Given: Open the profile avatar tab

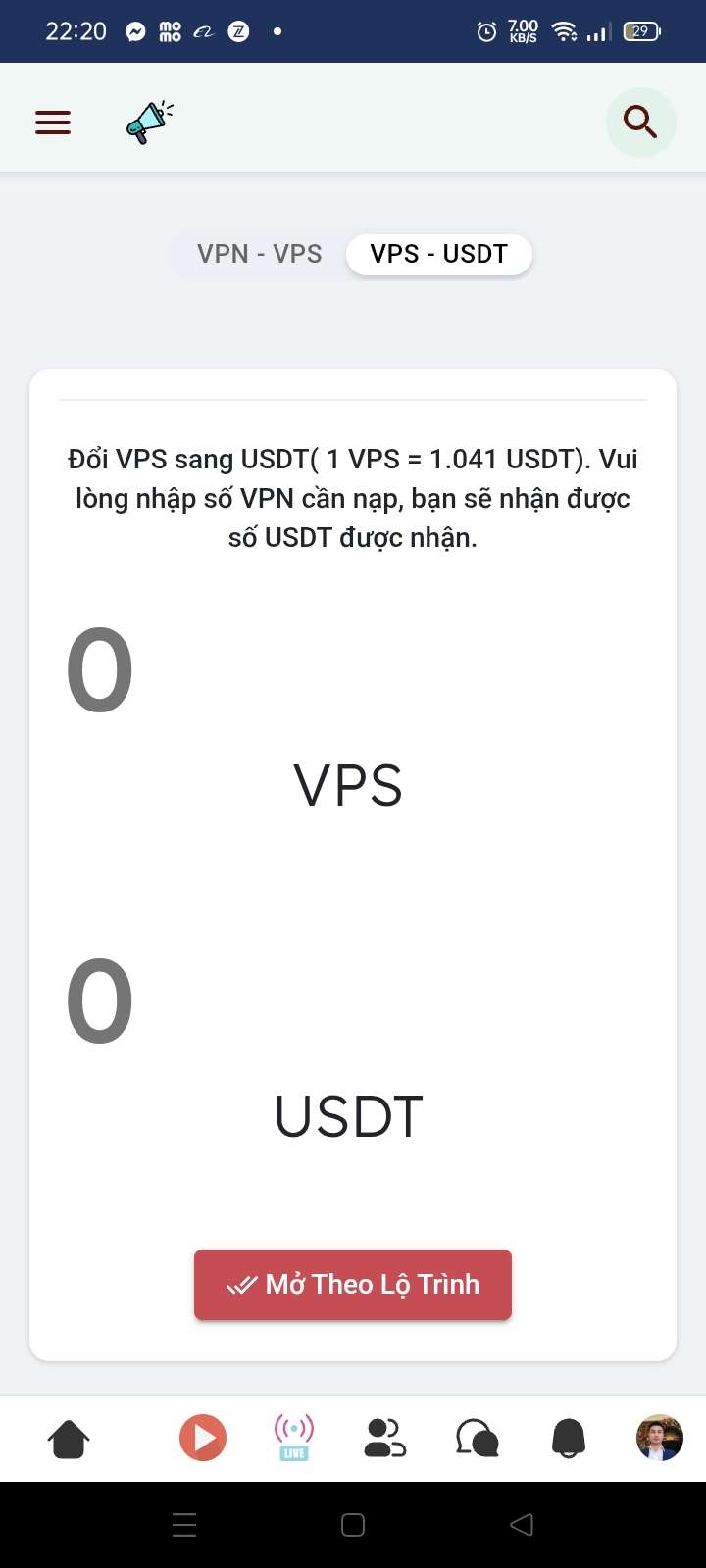Looking at the screenshot, I should [659, 1438].
